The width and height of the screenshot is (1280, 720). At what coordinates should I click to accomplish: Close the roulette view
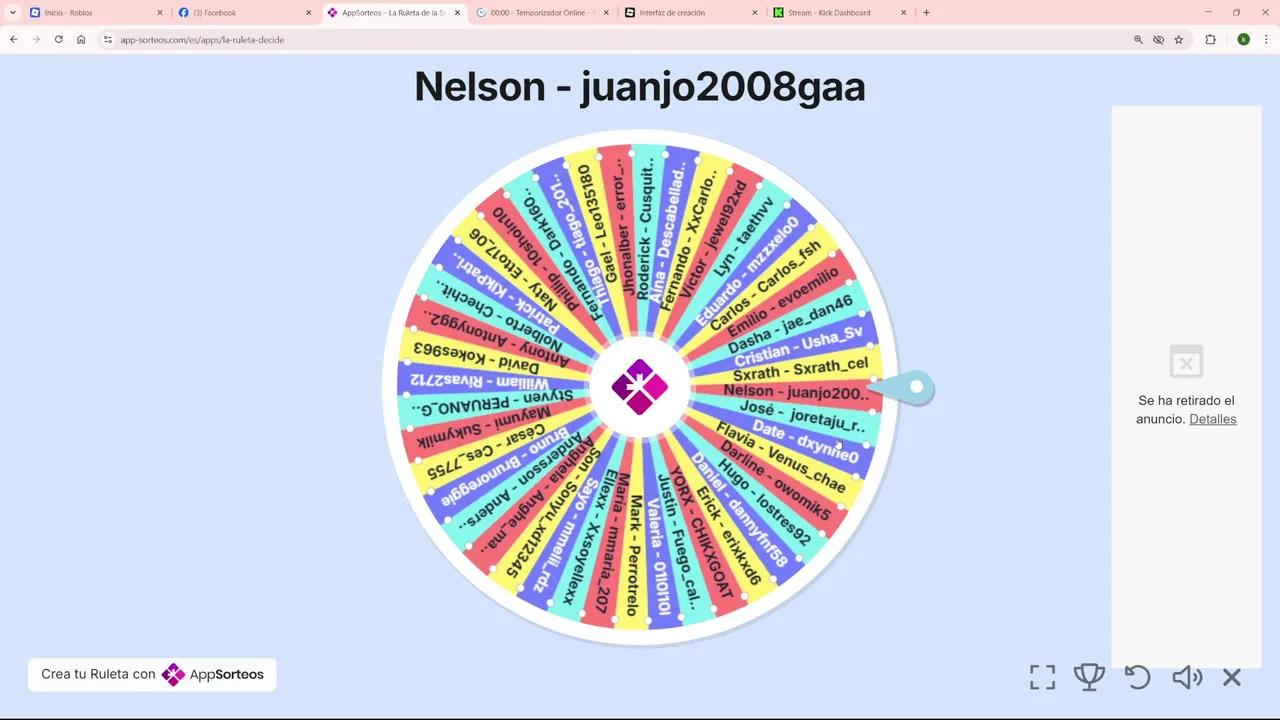pyautogui.click(x=1232, y=677)
